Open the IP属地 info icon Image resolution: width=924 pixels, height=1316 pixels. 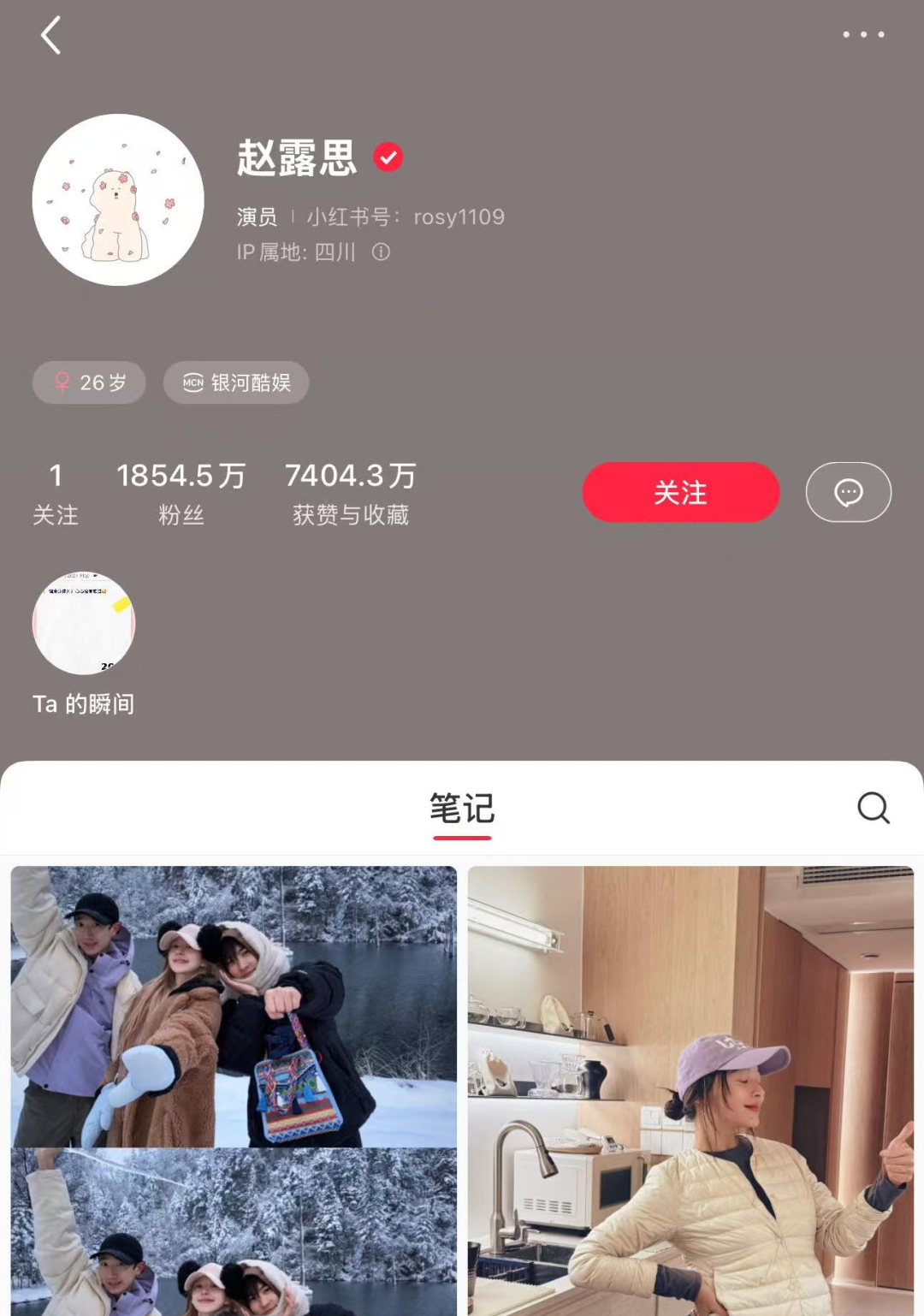(381, 252)
